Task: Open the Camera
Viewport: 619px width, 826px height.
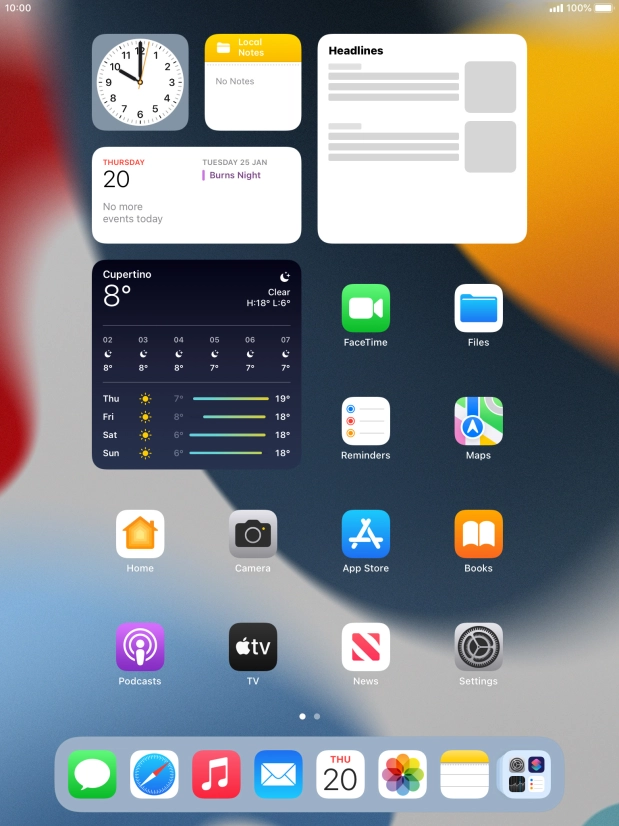Action: [252, 534]
